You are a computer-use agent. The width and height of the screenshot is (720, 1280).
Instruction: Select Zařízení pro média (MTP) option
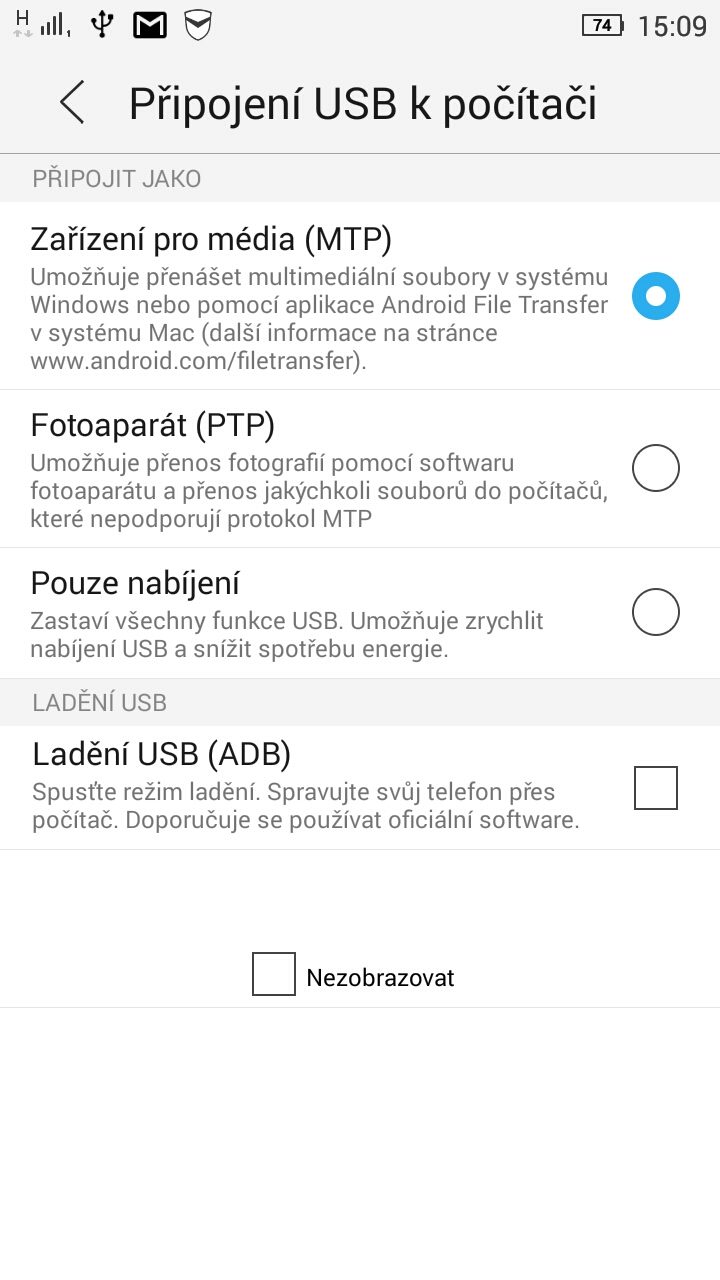pos(360,297)
